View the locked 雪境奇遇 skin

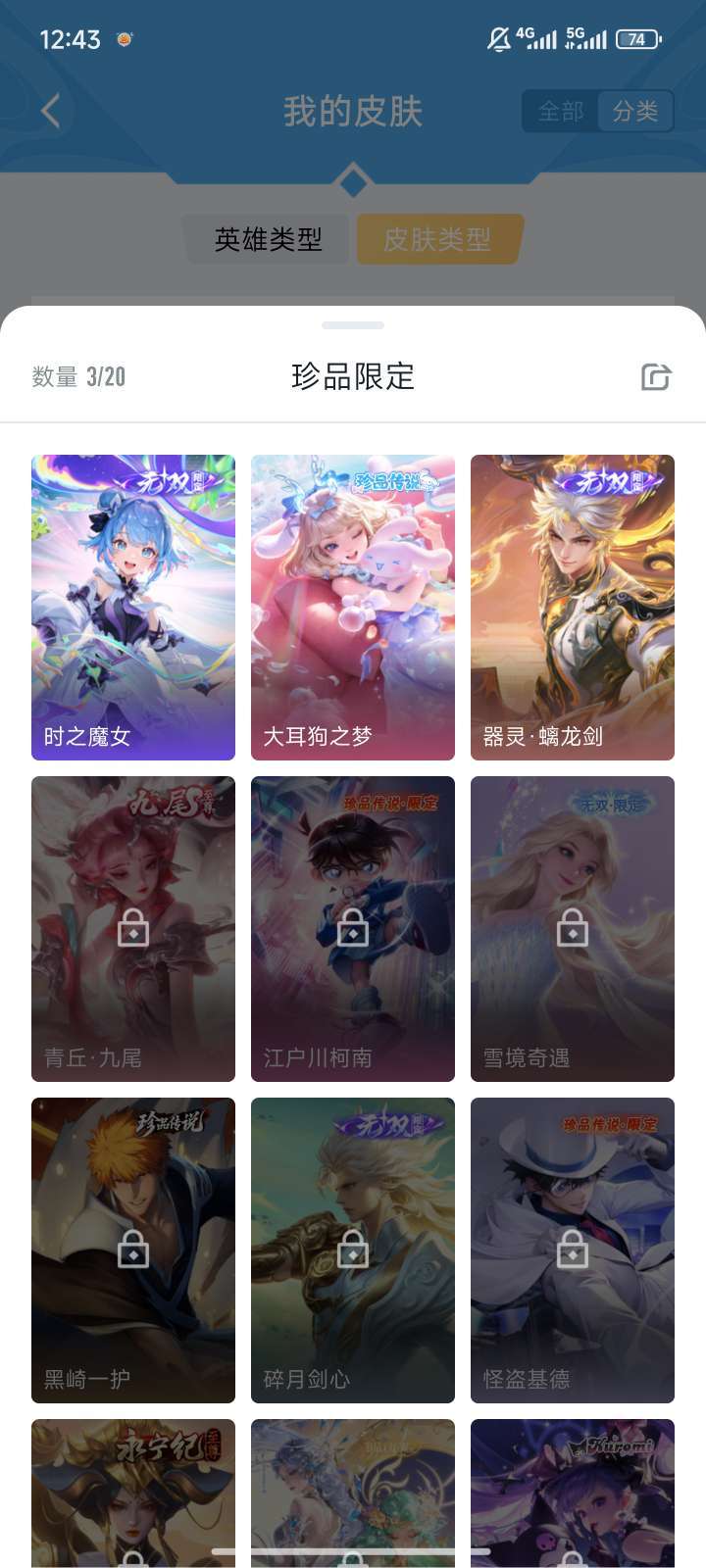[573, 929]
